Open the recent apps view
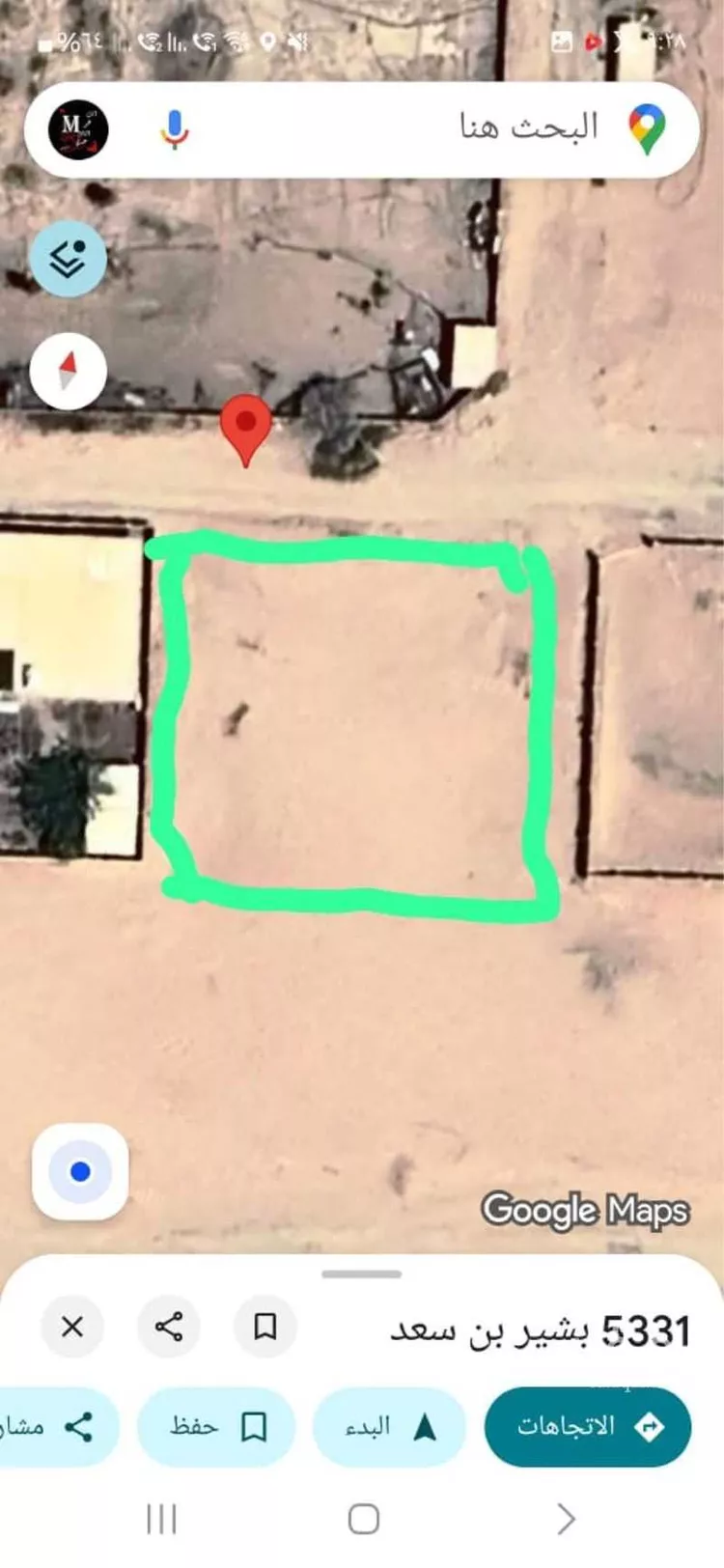Image resolution: width=724 pixels, height=1568 pixels. (161, 1519)
